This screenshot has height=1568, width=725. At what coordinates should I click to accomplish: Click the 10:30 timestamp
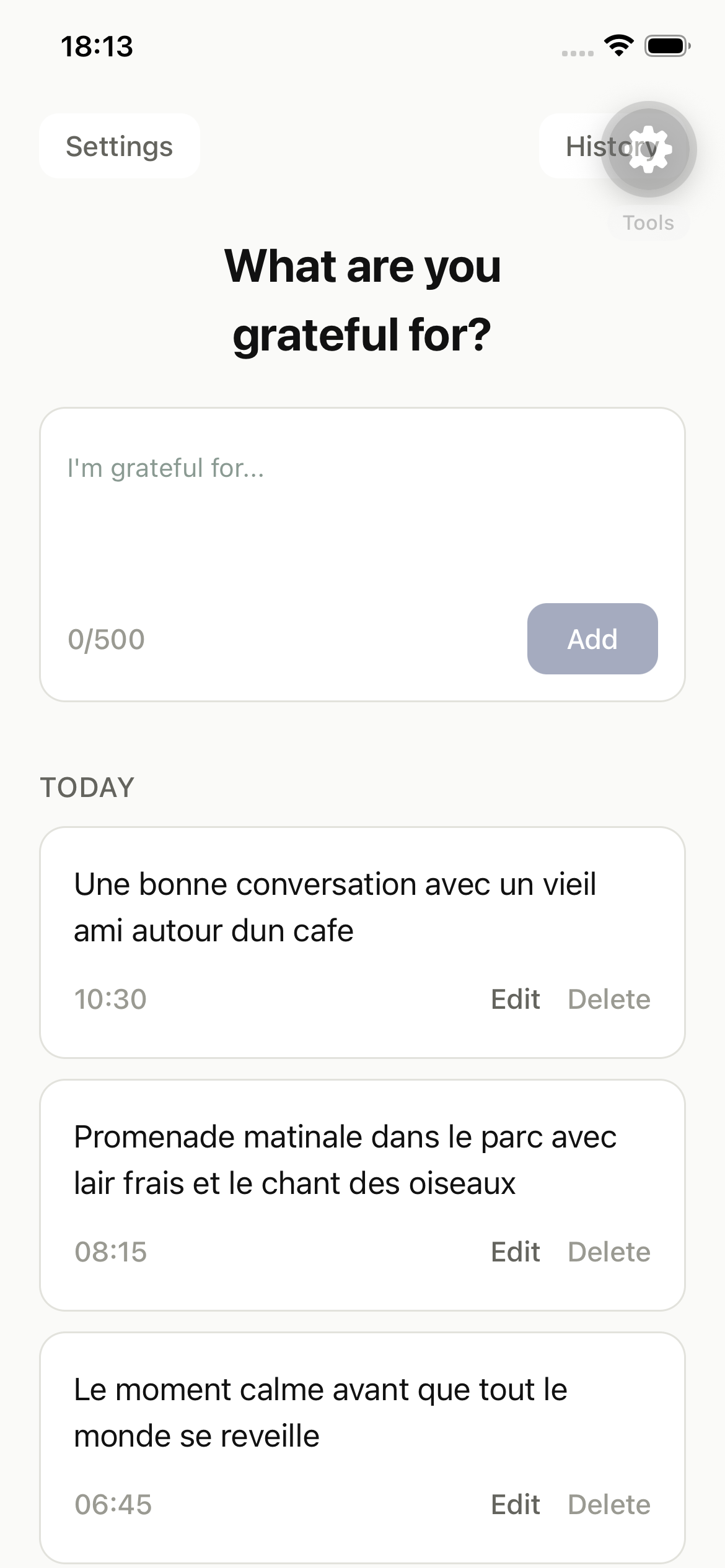click(110, 999)
